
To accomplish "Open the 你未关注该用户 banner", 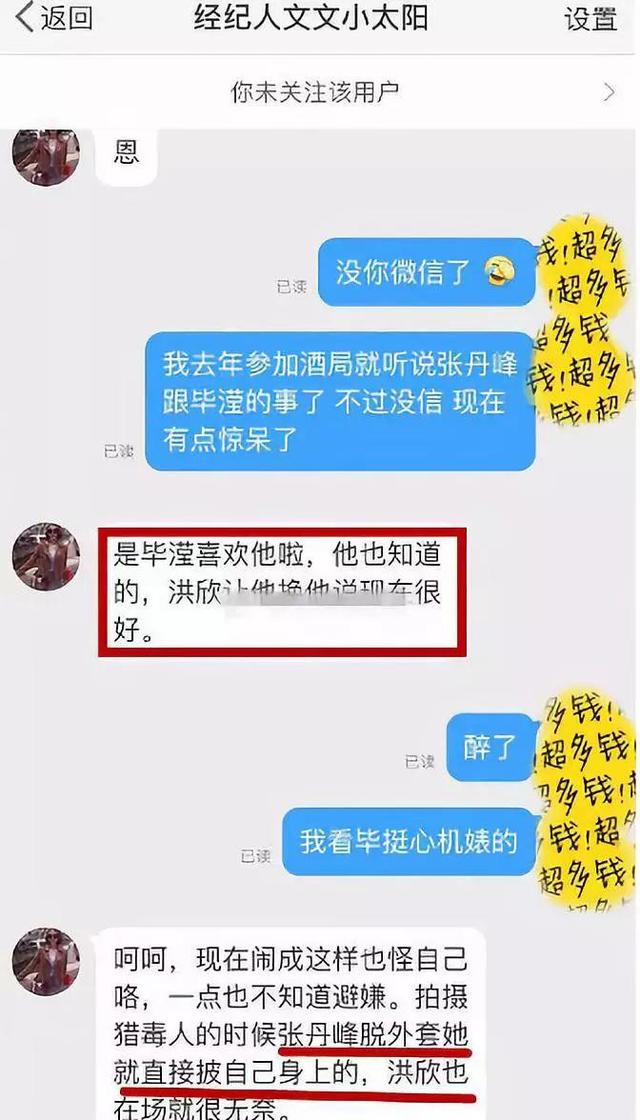I will point(320,93).
